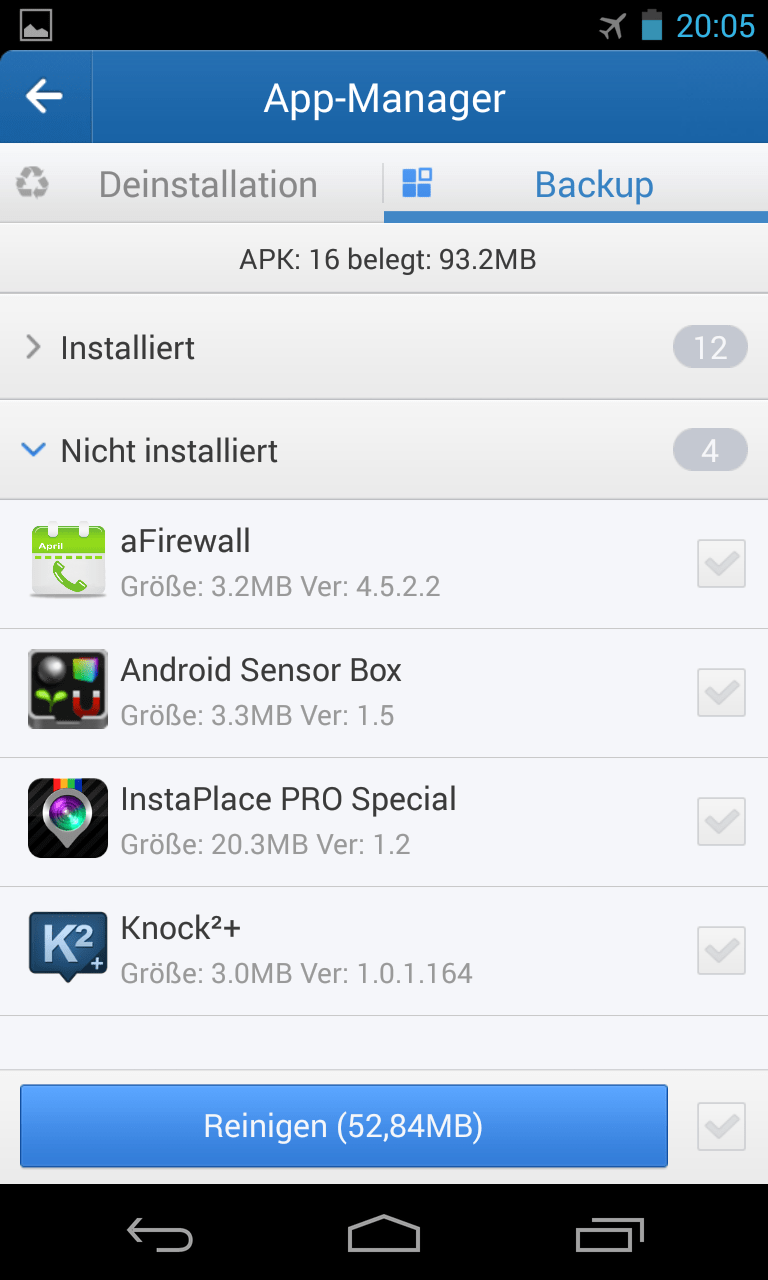Select the Backup tab
768x1280 pixels.
click(576, 184)
